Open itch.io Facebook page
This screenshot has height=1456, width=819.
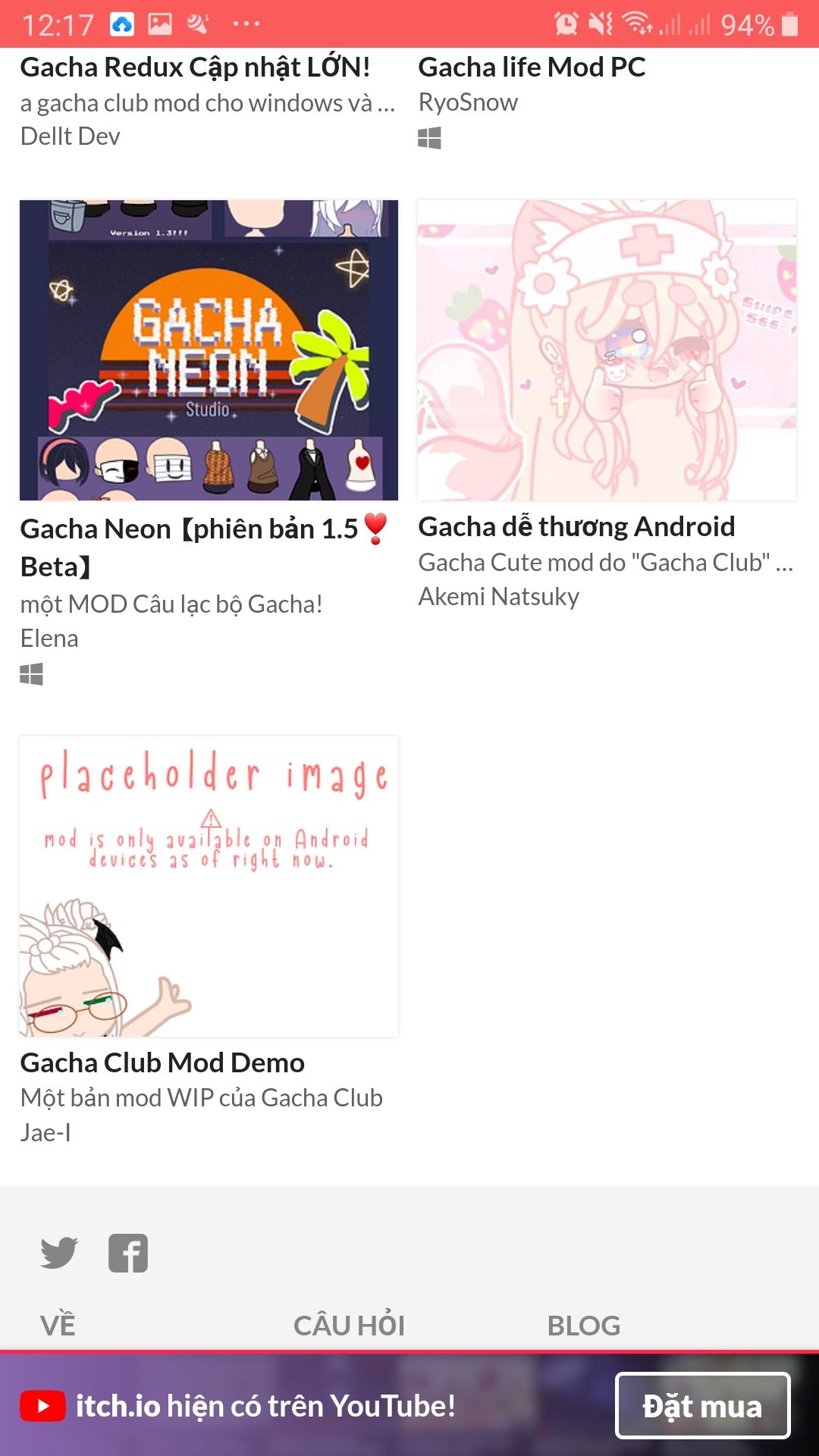pyautogui.click(x=128, y=1253)
